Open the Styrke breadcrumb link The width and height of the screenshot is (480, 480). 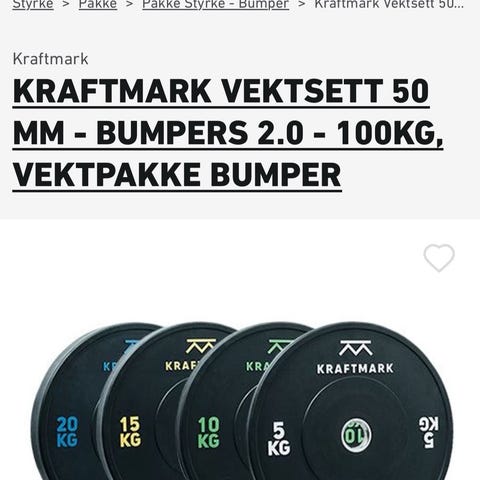click(33, 5)
